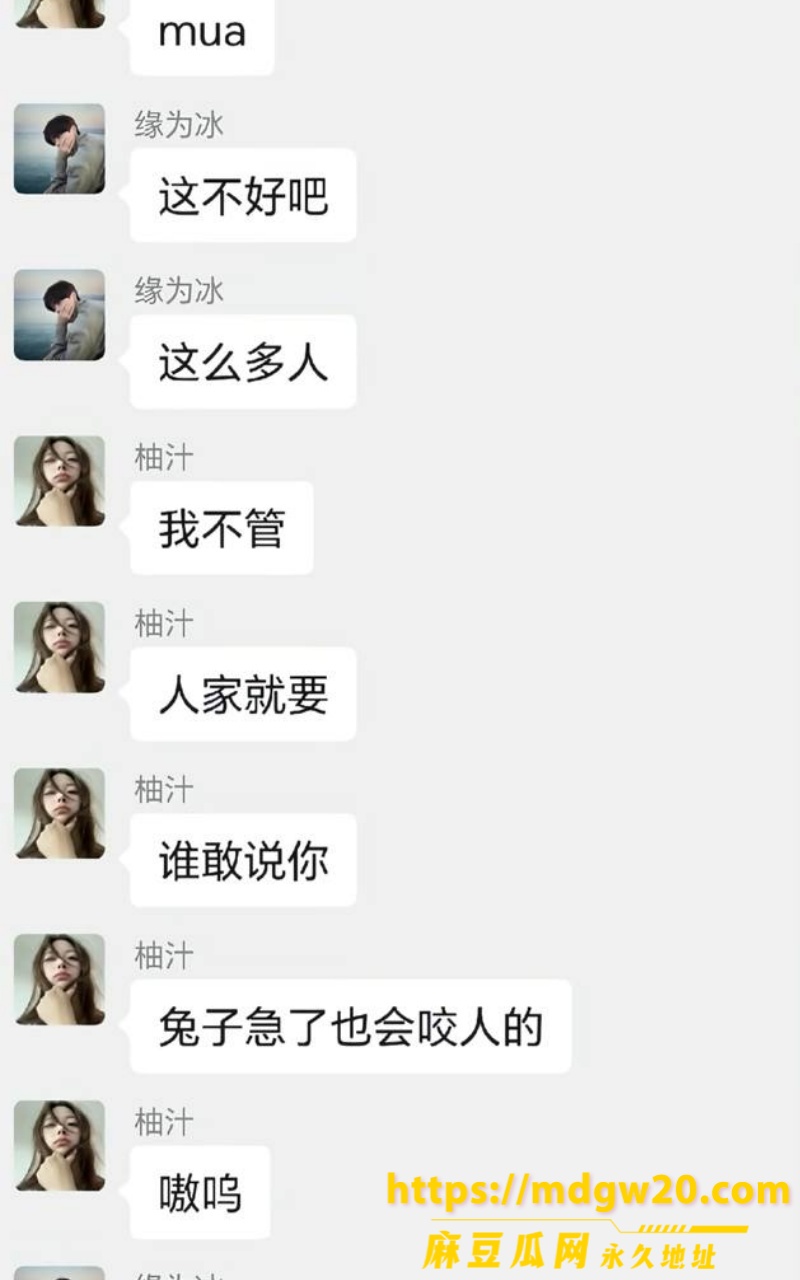Viewport: 800px width, 1280px height.
Task: Open 柚汁's profile picture next to "嗷呜"
Action: click(59, 1145)
